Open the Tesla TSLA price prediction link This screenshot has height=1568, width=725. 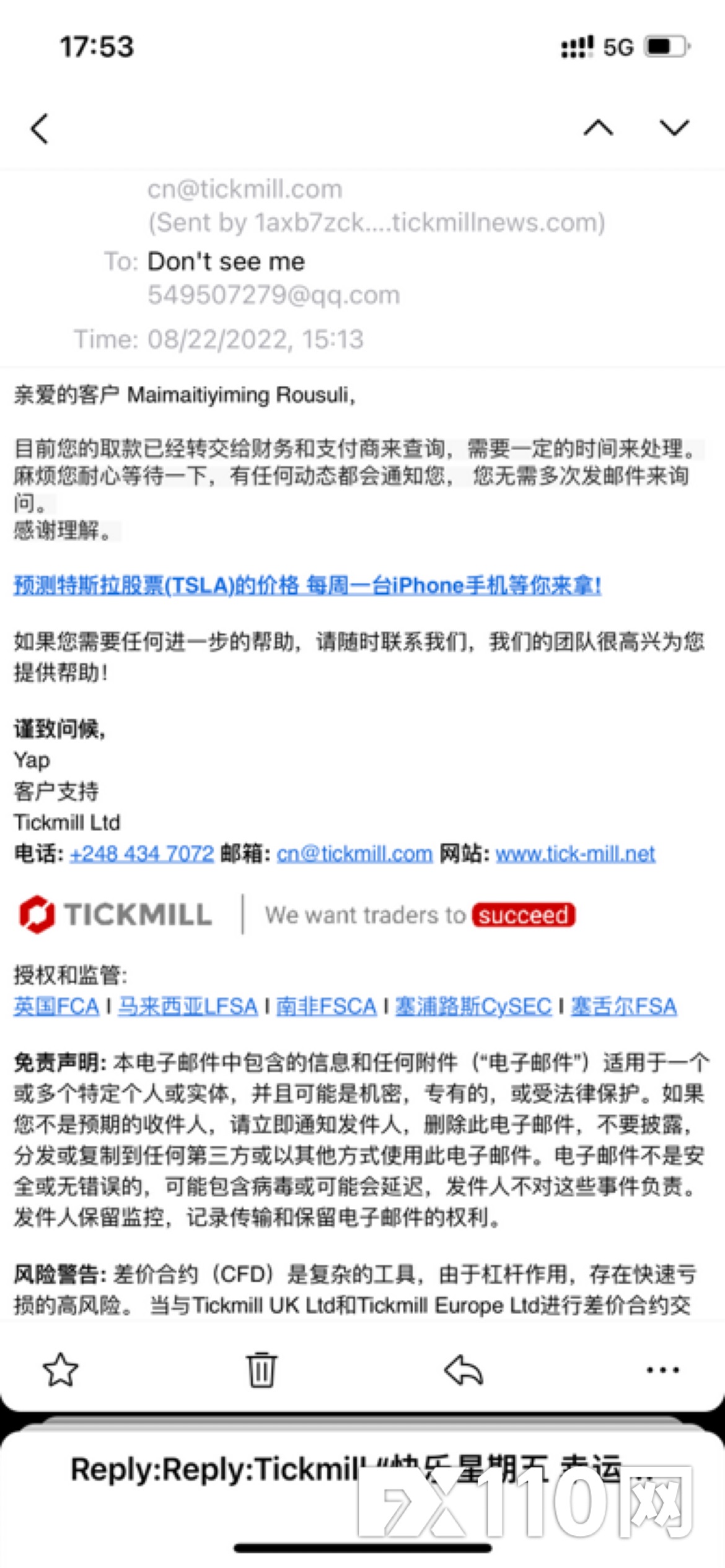tap(307, 585)
